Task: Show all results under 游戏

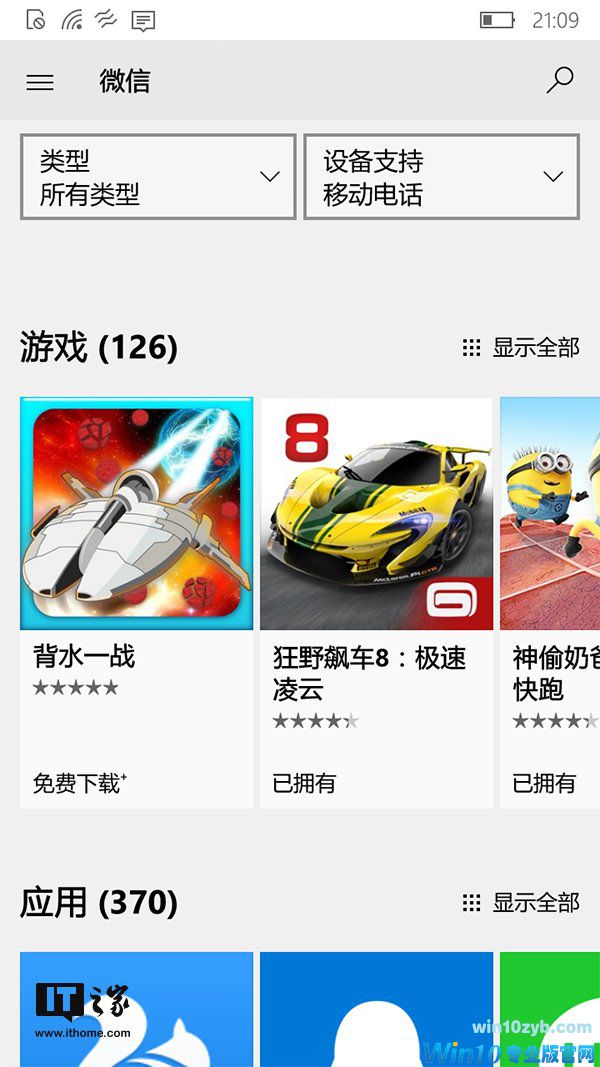Action: pos(521,347)
